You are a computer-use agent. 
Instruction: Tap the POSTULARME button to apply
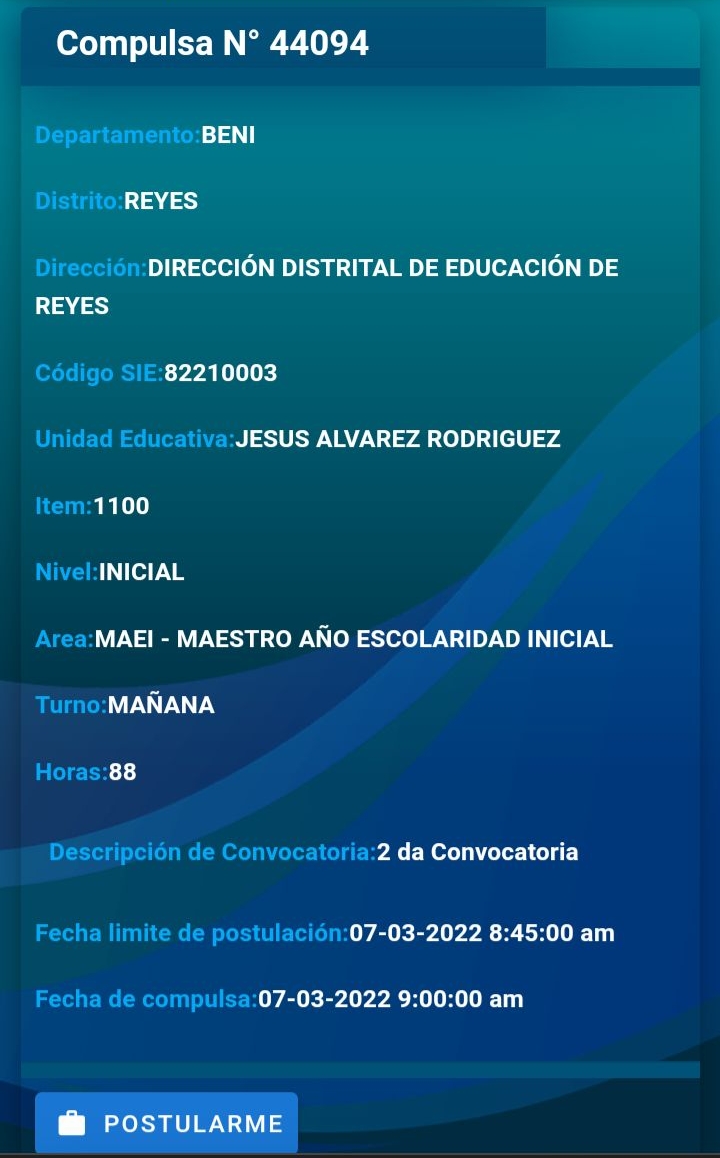tap(167, 1123)
